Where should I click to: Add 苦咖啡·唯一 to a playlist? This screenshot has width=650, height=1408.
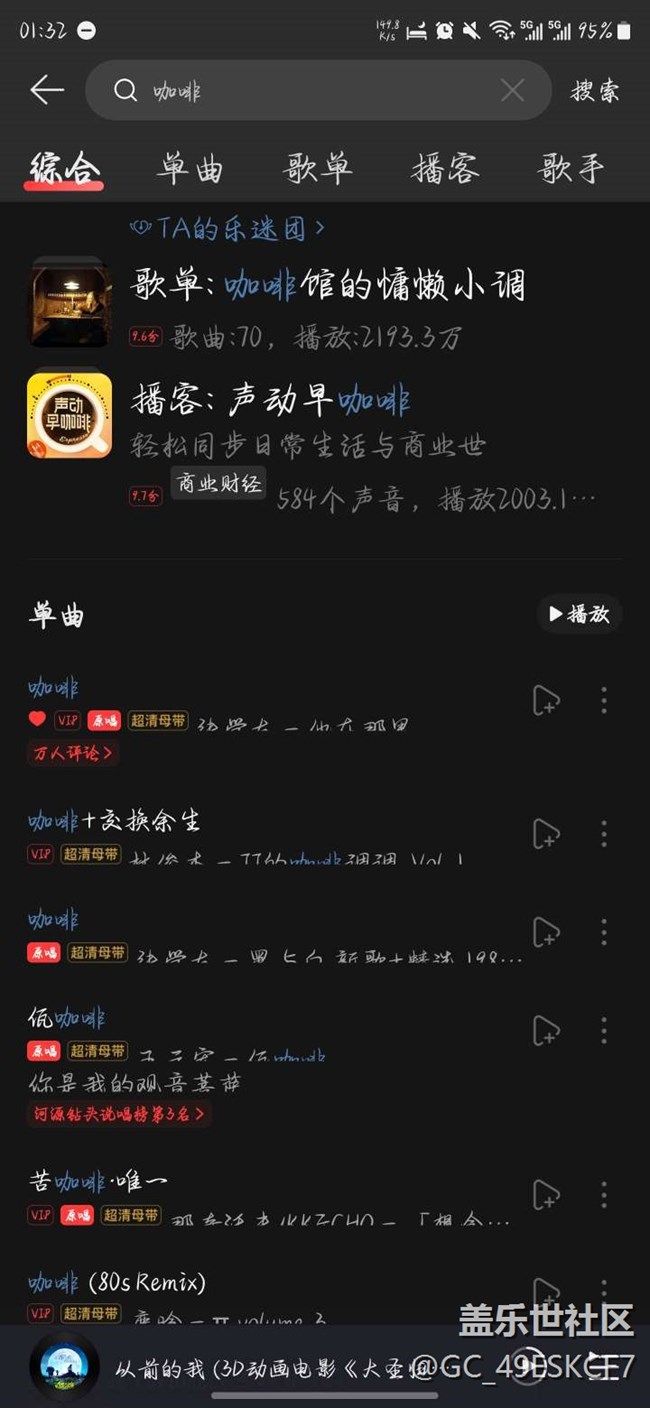click(545, 1194)
